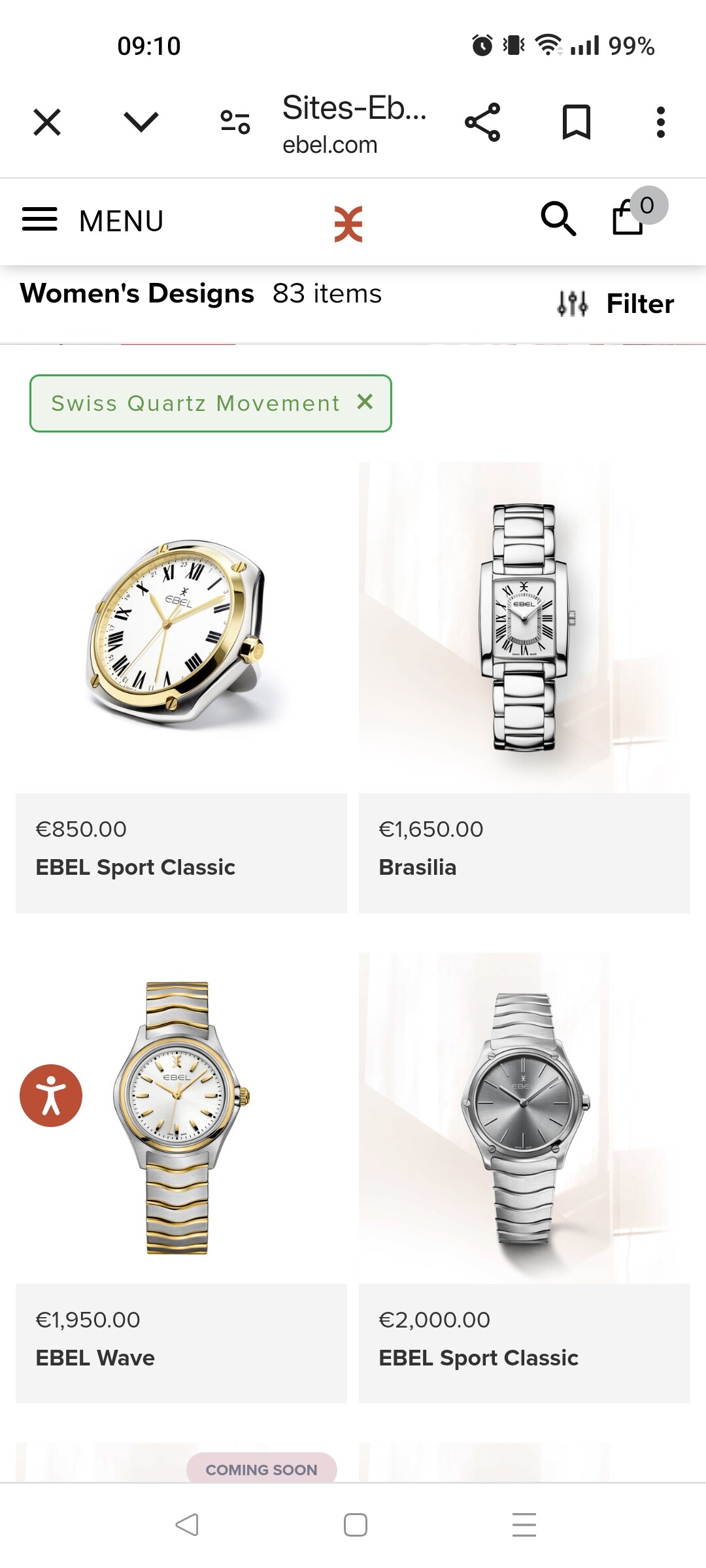Share this ebel.com page
The width and height of the screenshot is (706, 1568).
(x=482, y=122)
